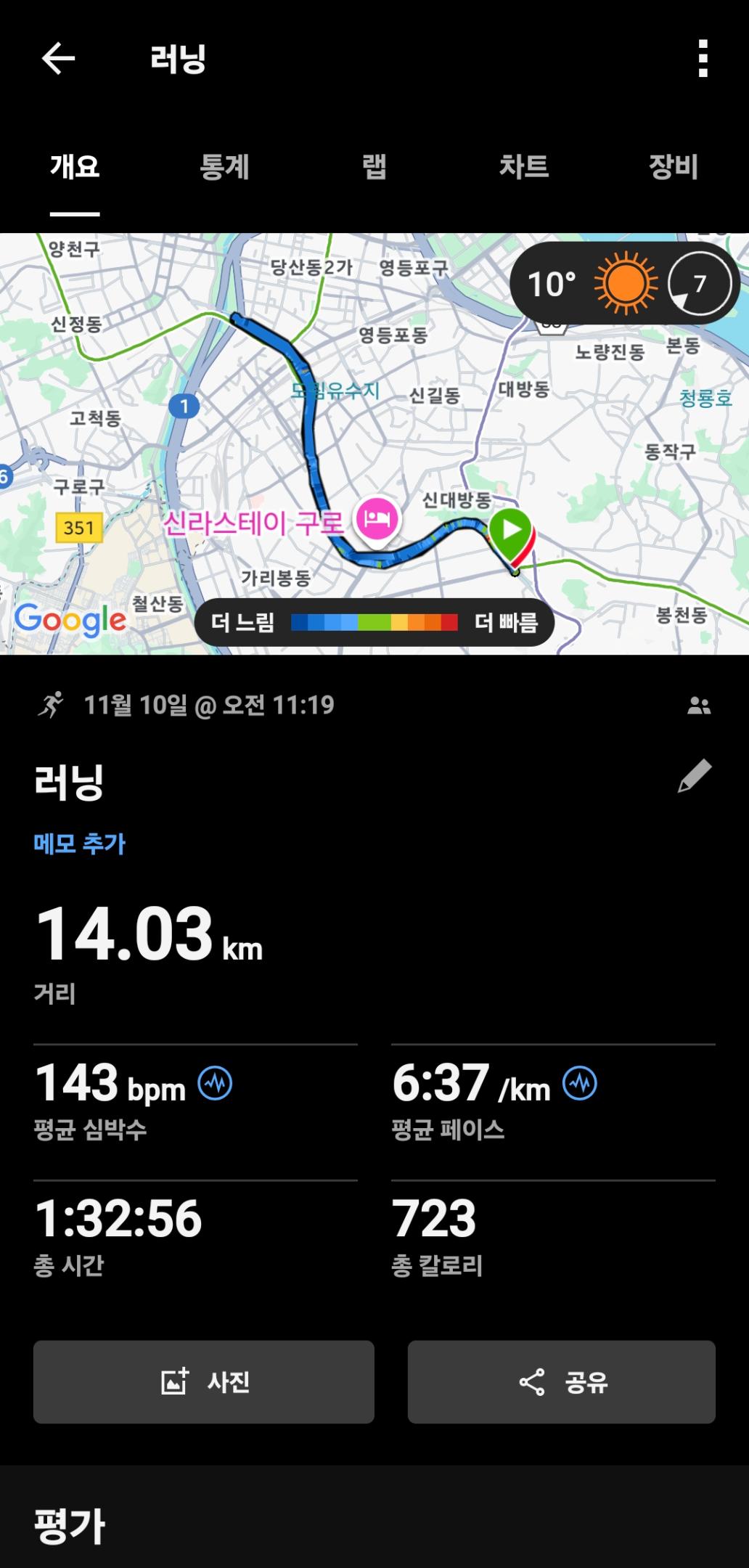Switch to the 통계 tab
This screenshot has width=749, height=1568.
tap(225, 168)
